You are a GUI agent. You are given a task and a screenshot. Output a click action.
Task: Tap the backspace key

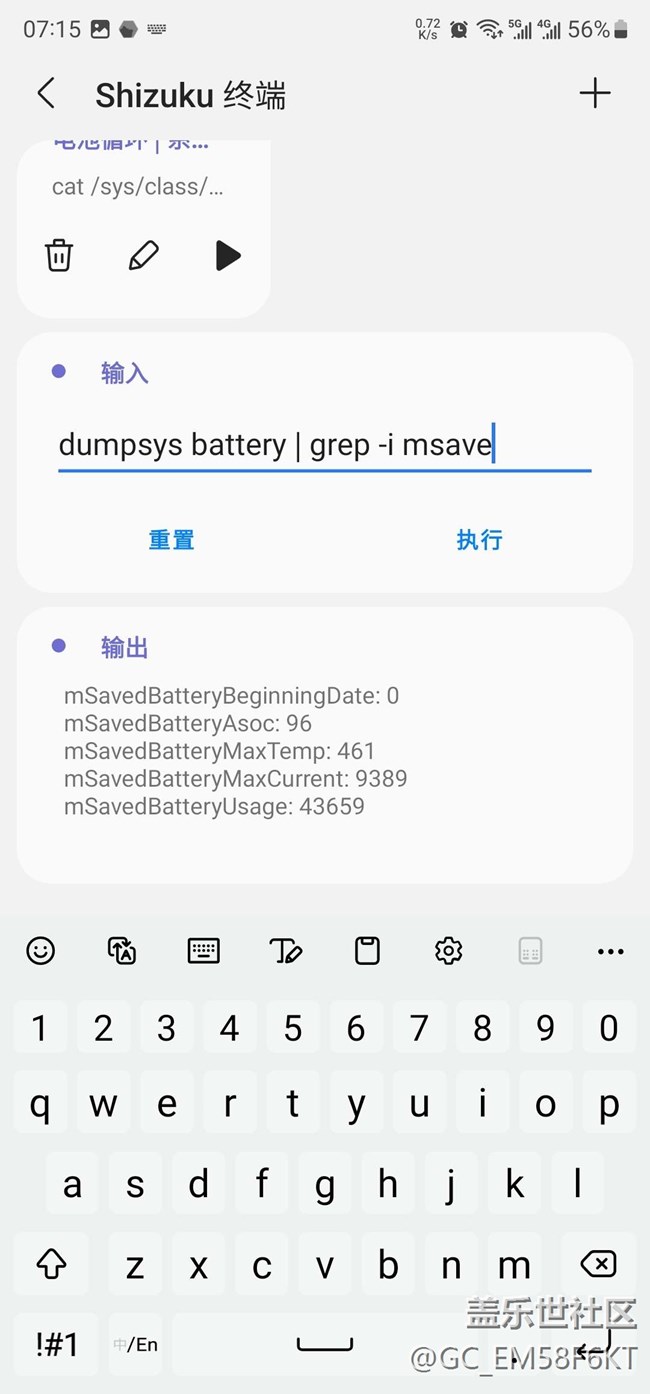point(598,1265)
